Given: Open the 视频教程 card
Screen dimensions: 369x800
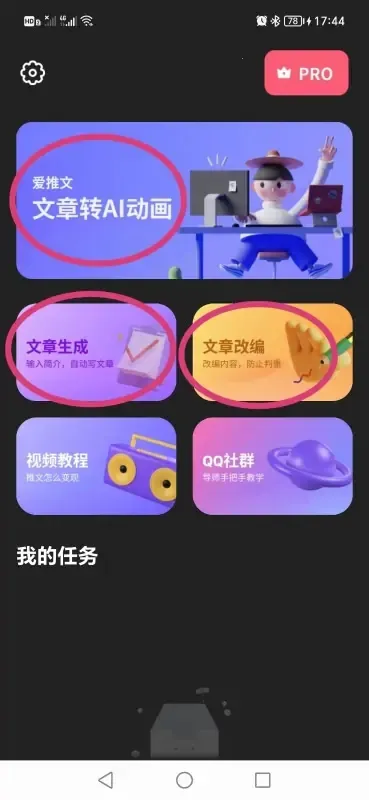Looking at the screenshot, I should 96,466.
